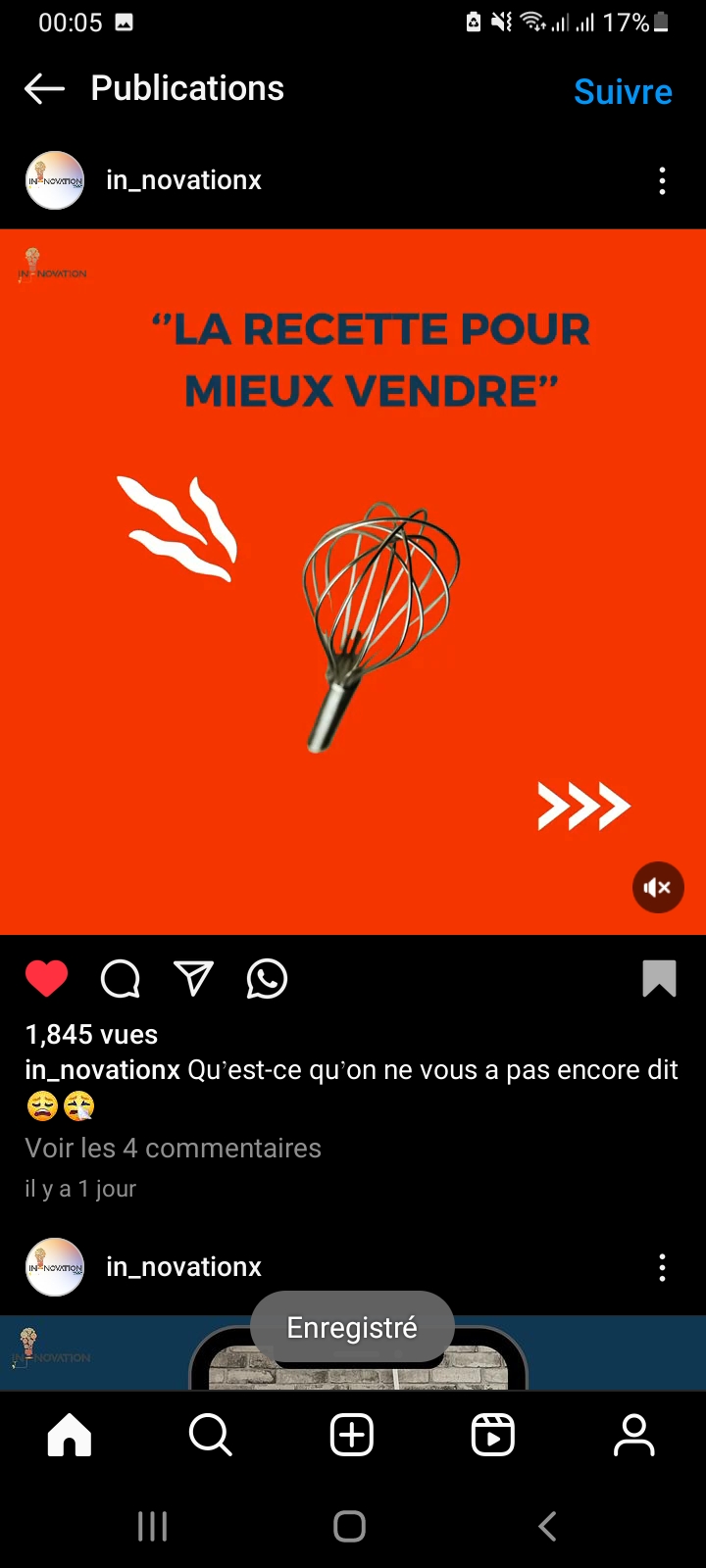706x1568 pixels.
Task: Unmute the video sound
Action: [657, 888]
